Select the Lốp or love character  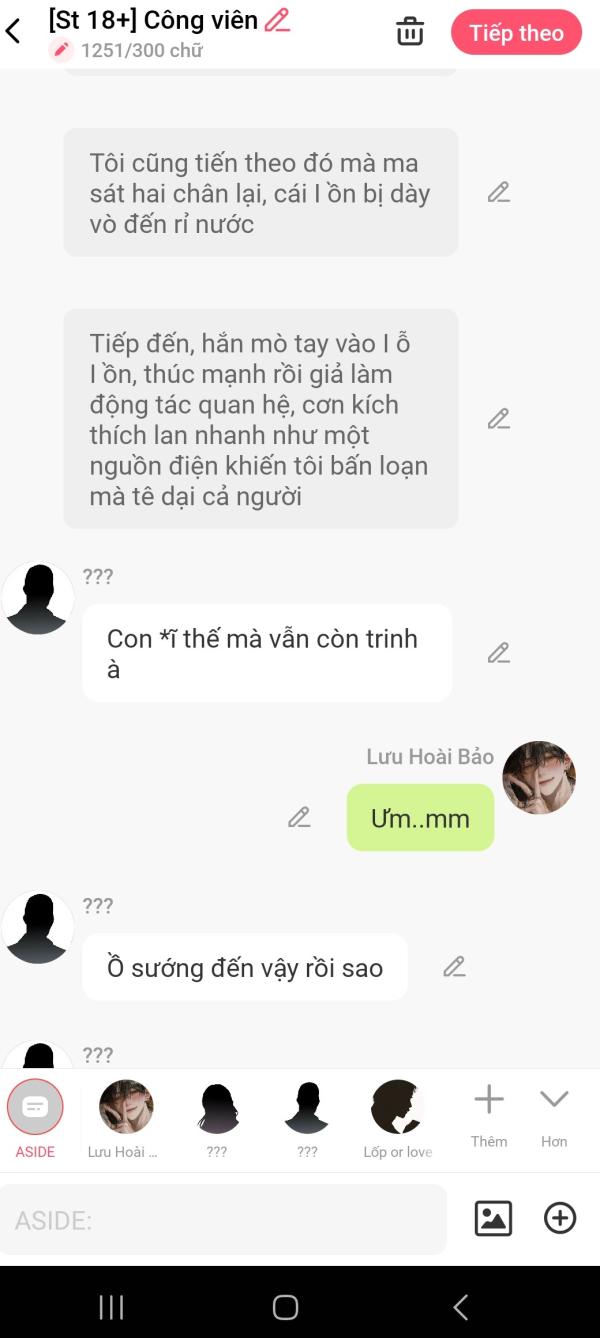(x=398, y=1118)
